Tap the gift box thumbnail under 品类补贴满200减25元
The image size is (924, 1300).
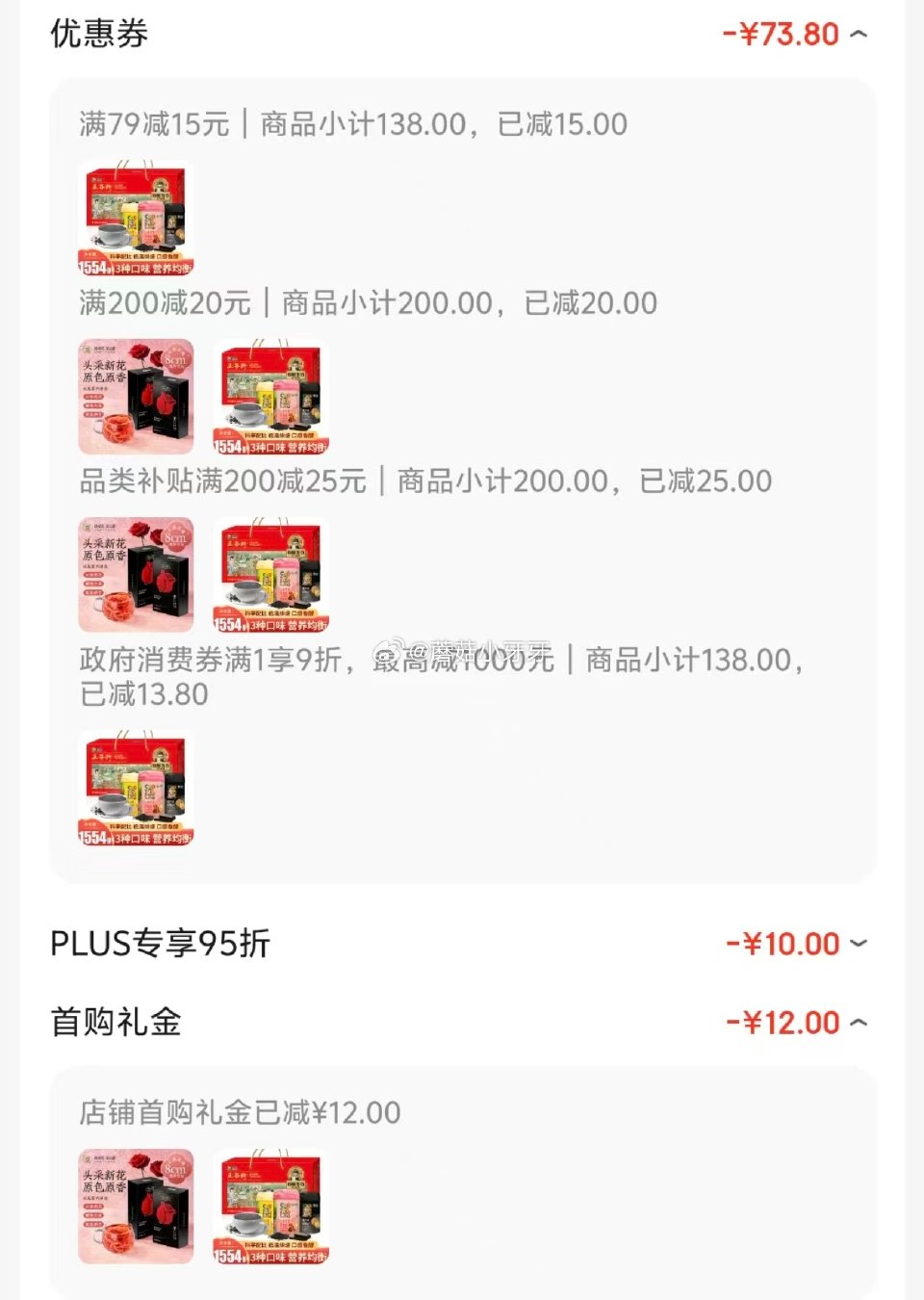[270, 575]
